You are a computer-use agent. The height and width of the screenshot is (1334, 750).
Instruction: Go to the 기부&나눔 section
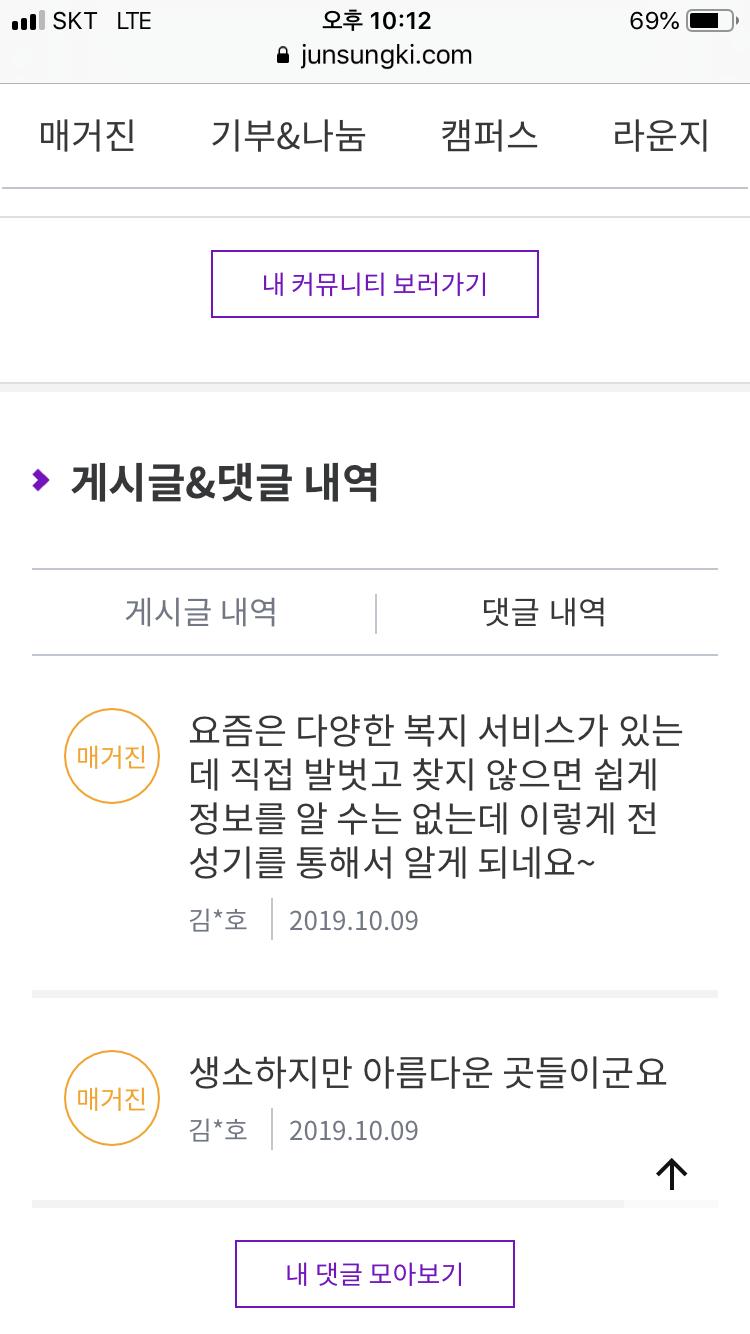pos(288,136)
